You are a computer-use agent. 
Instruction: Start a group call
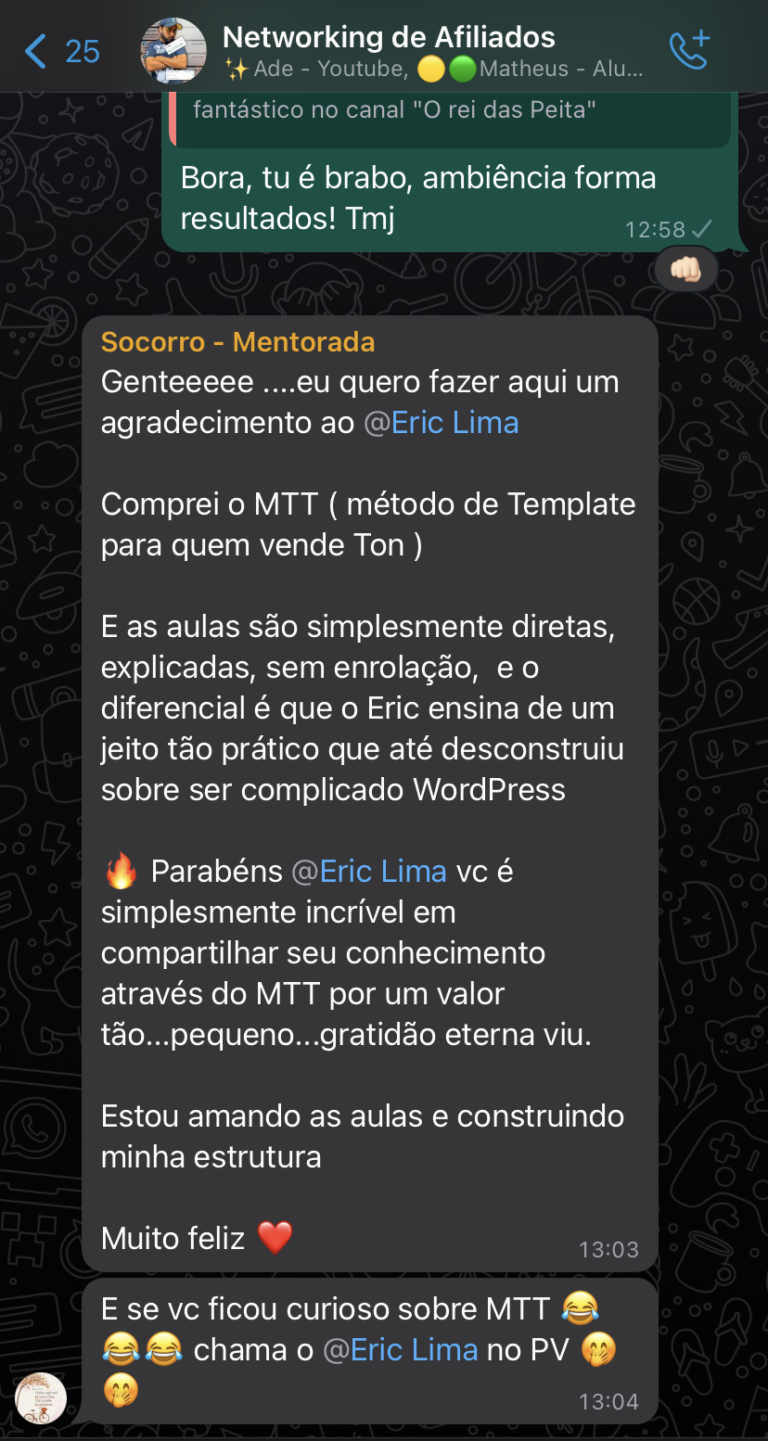tap(689, 50)
